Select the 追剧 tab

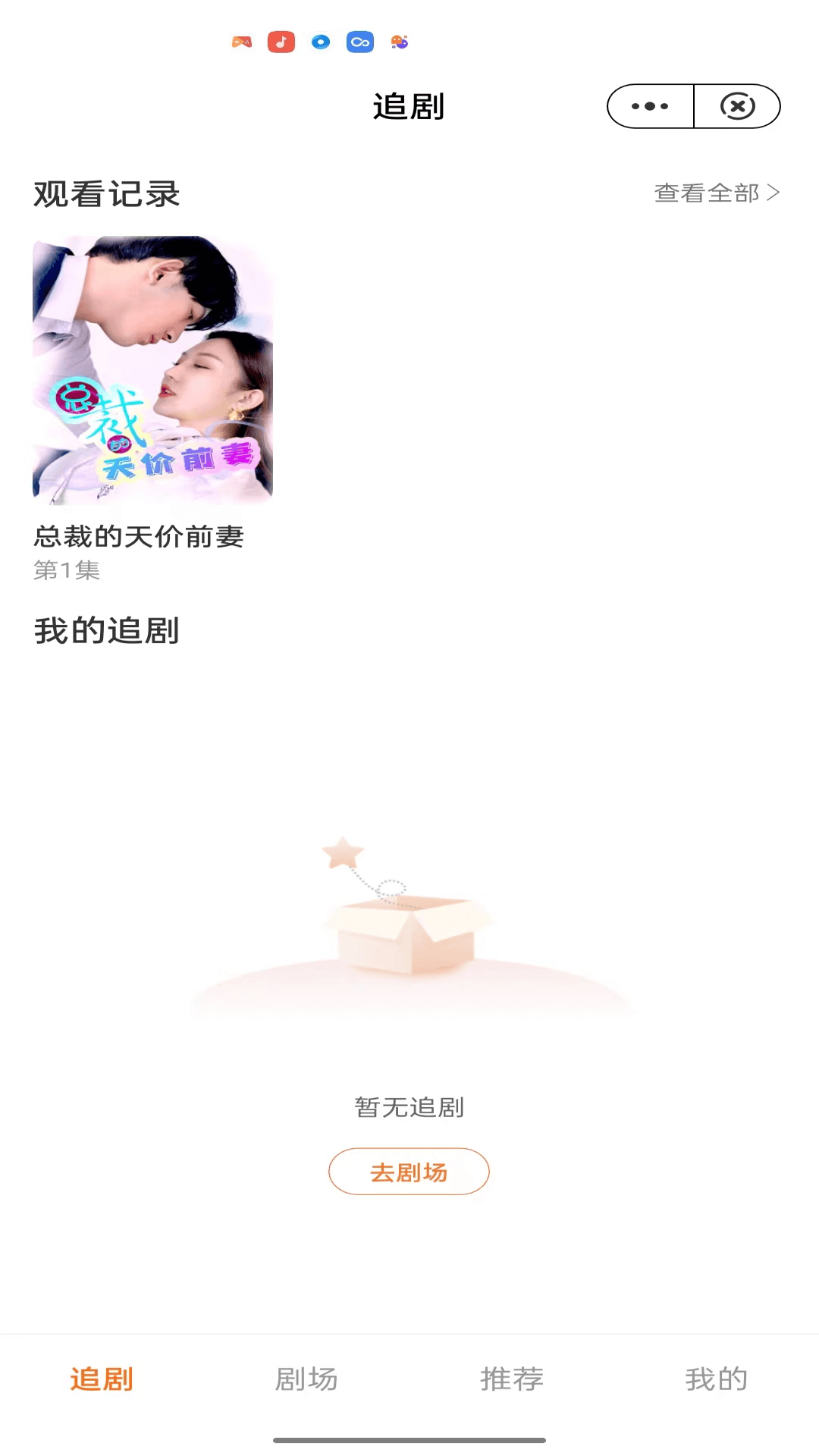pos(102,1379)
